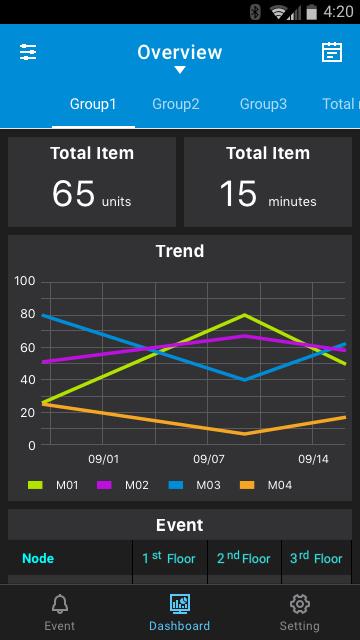
Task: Switch to the Group3 tab
Action: pyautogui.click(x=263, y=104)
